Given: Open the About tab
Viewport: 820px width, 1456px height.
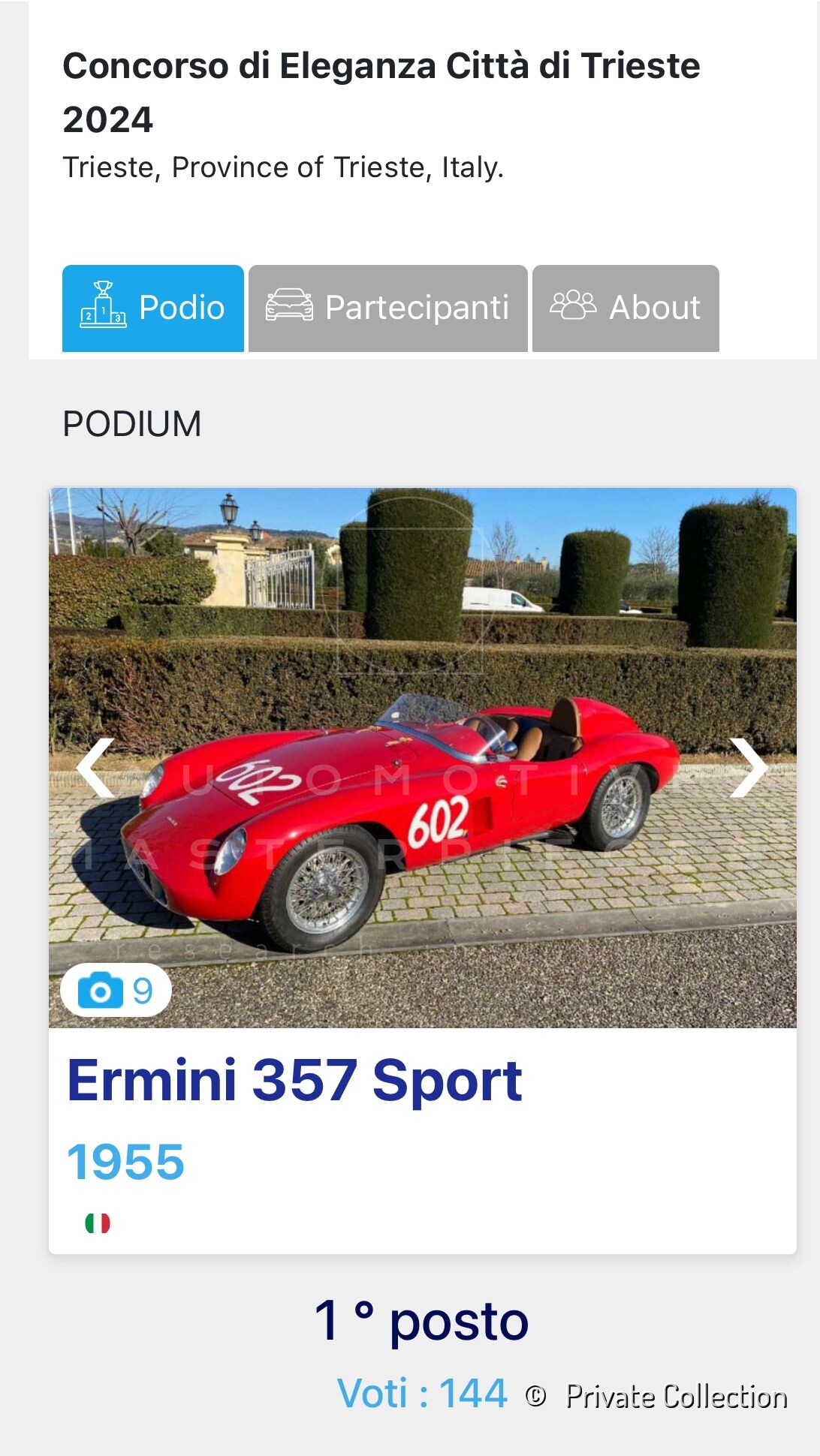Looking at the screenshot, I should pyautogui.click(x=626, y=308).
